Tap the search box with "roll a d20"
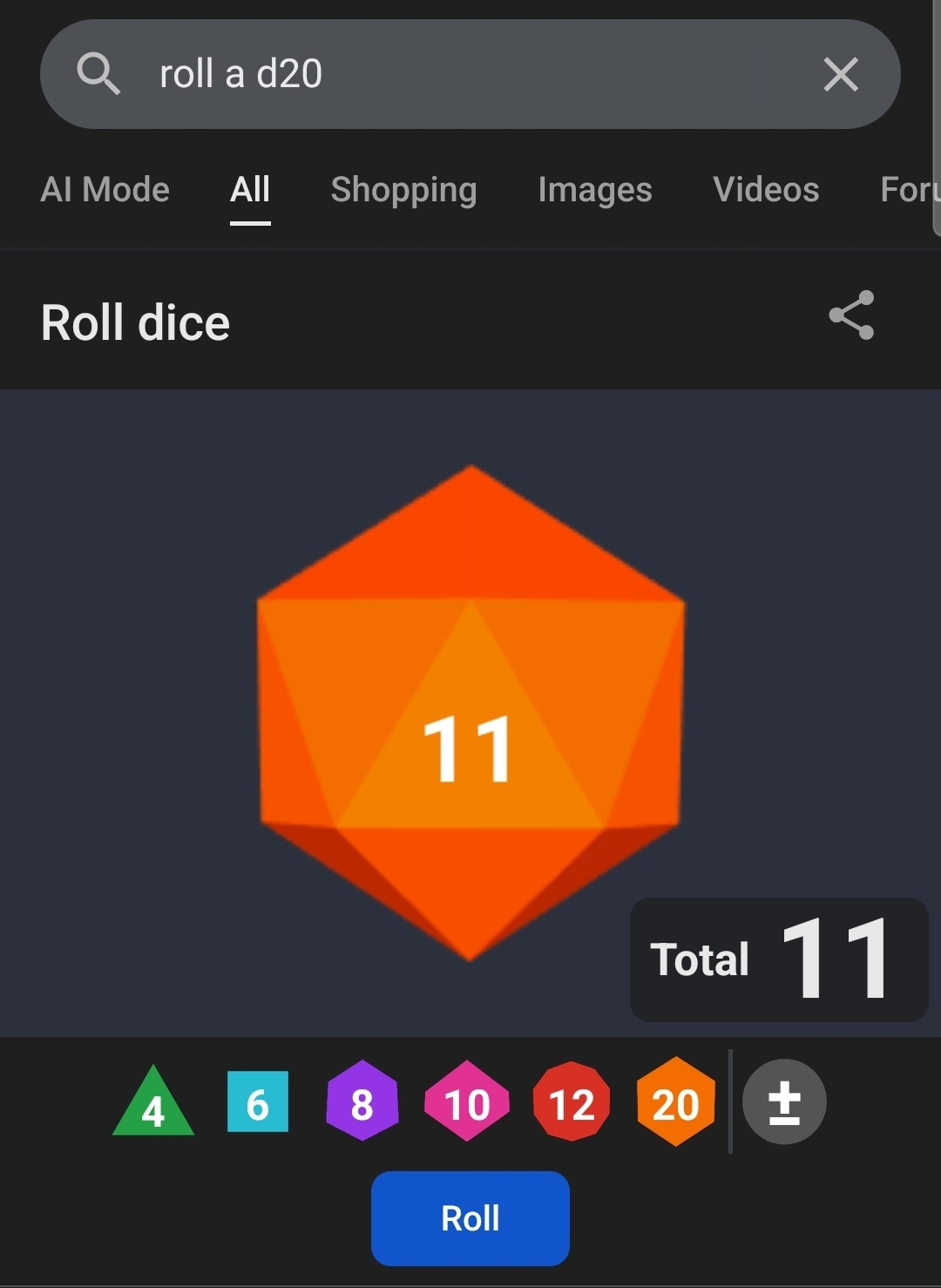The width and height of the screenshot is (941, 1288). click(x=436, y=74)
